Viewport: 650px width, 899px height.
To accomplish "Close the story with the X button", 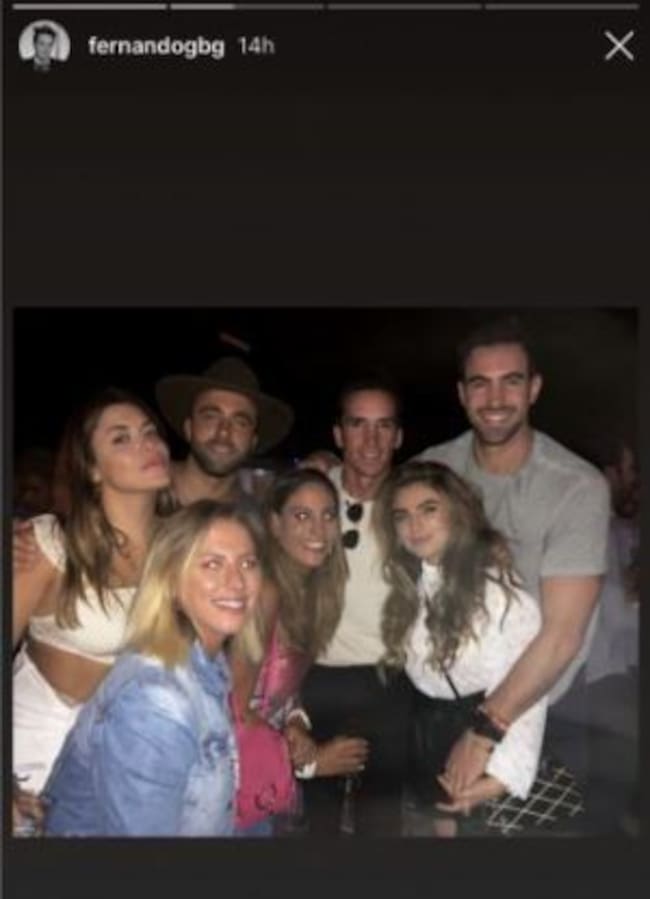I will [618, 46].
